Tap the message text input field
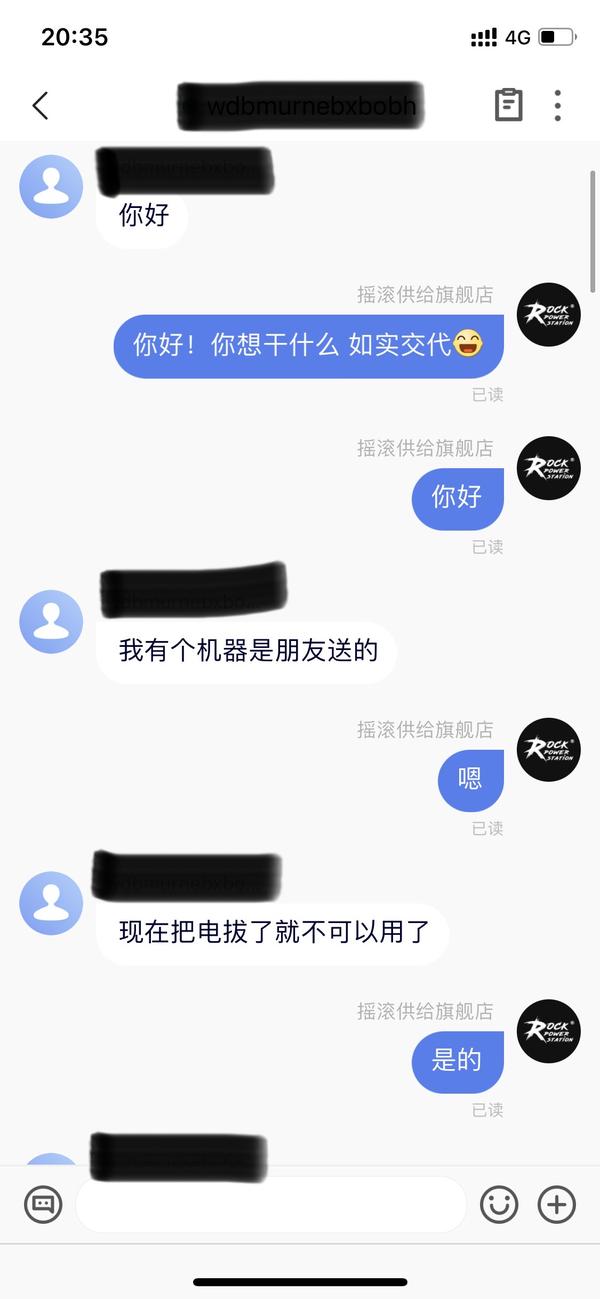600x1299 pixels. (270, 1204)
